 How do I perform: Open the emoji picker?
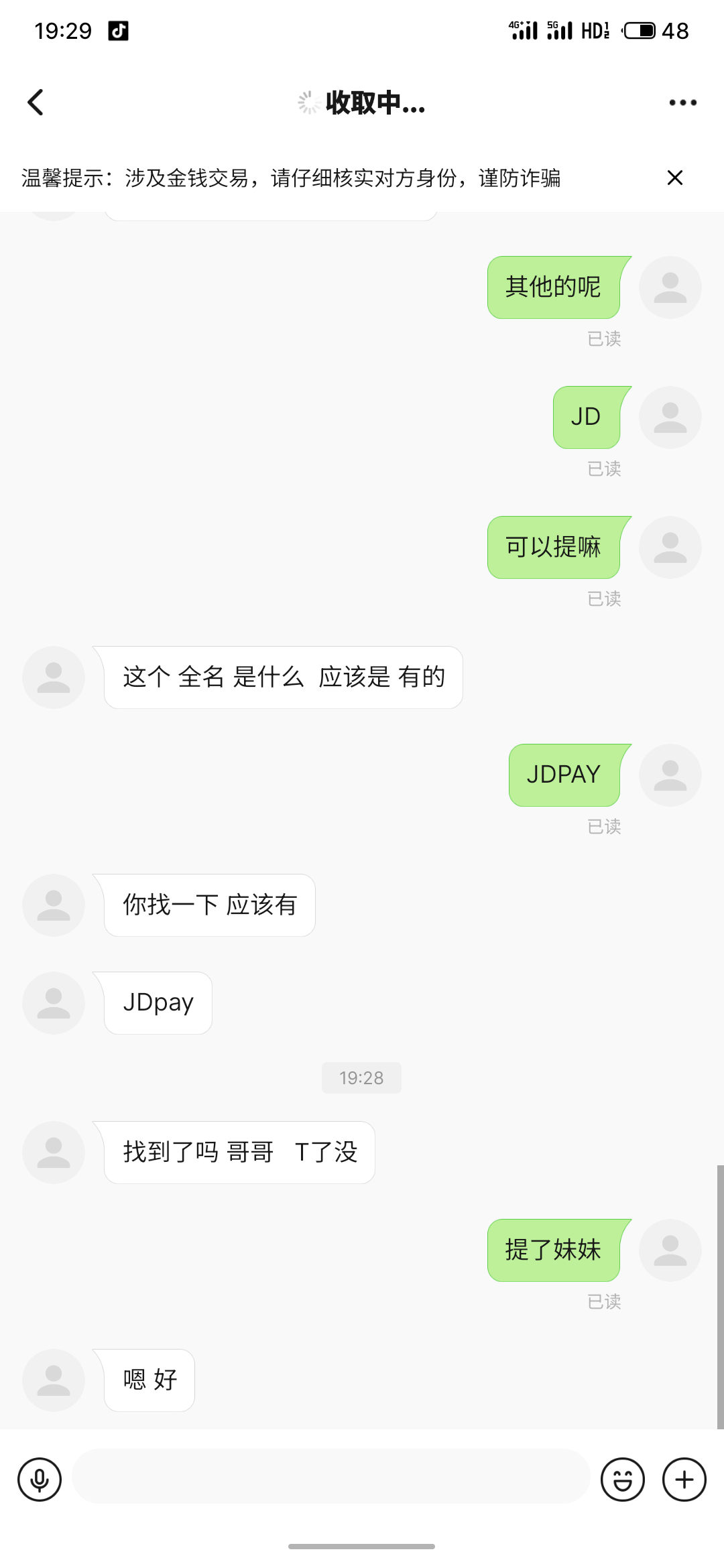coord(622,1479)
